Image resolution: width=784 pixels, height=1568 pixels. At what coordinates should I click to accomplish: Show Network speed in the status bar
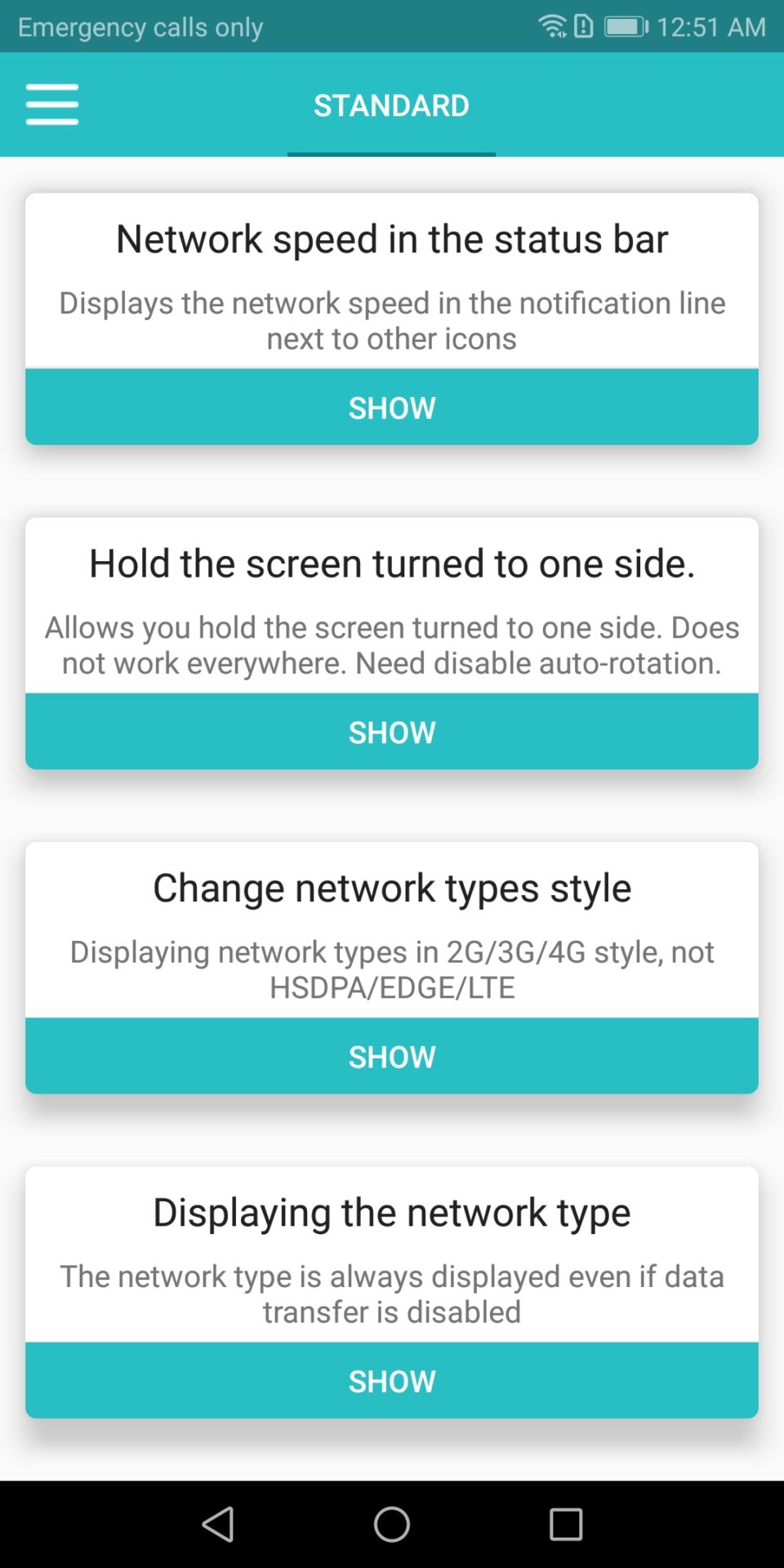392,407
